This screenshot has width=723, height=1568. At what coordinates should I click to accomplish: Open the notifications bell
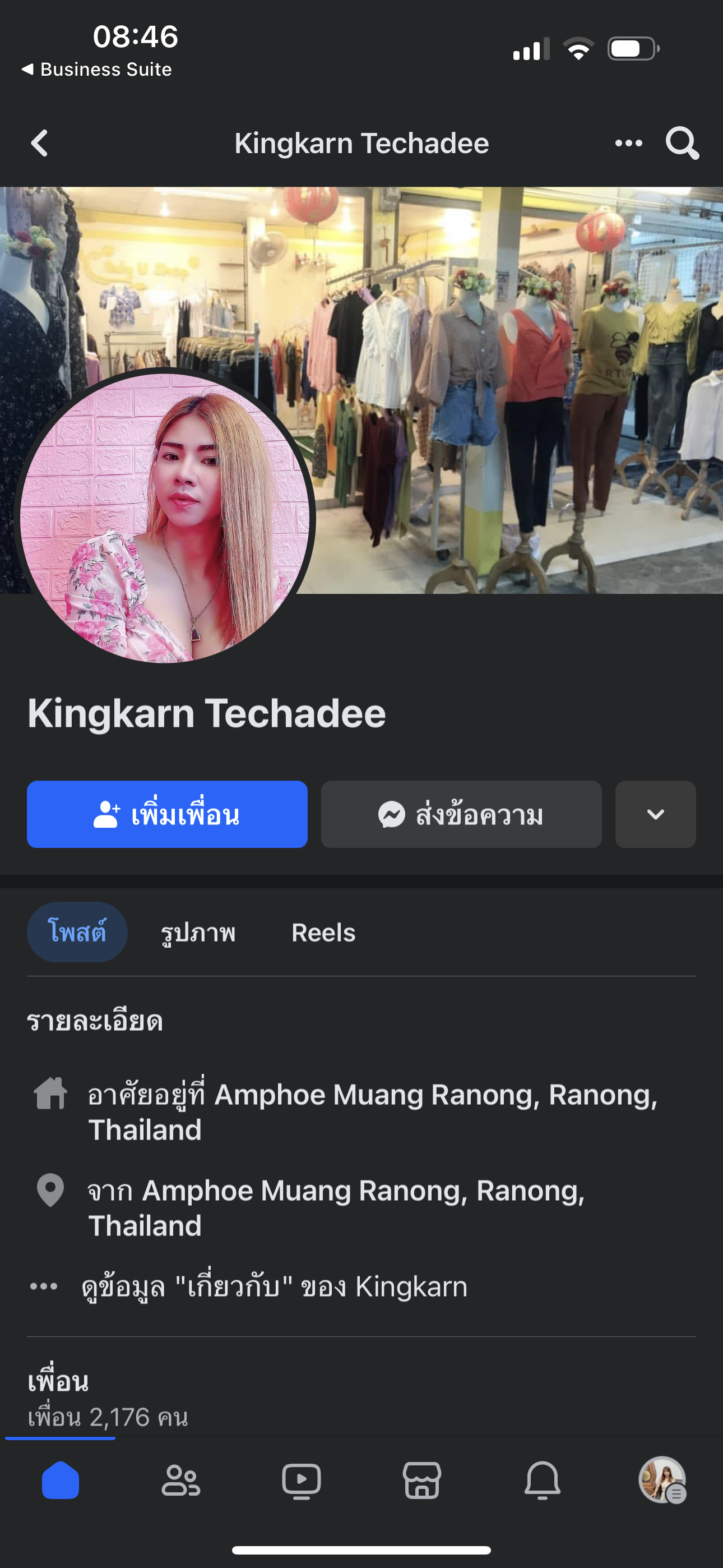click(x=543, y=1481)
